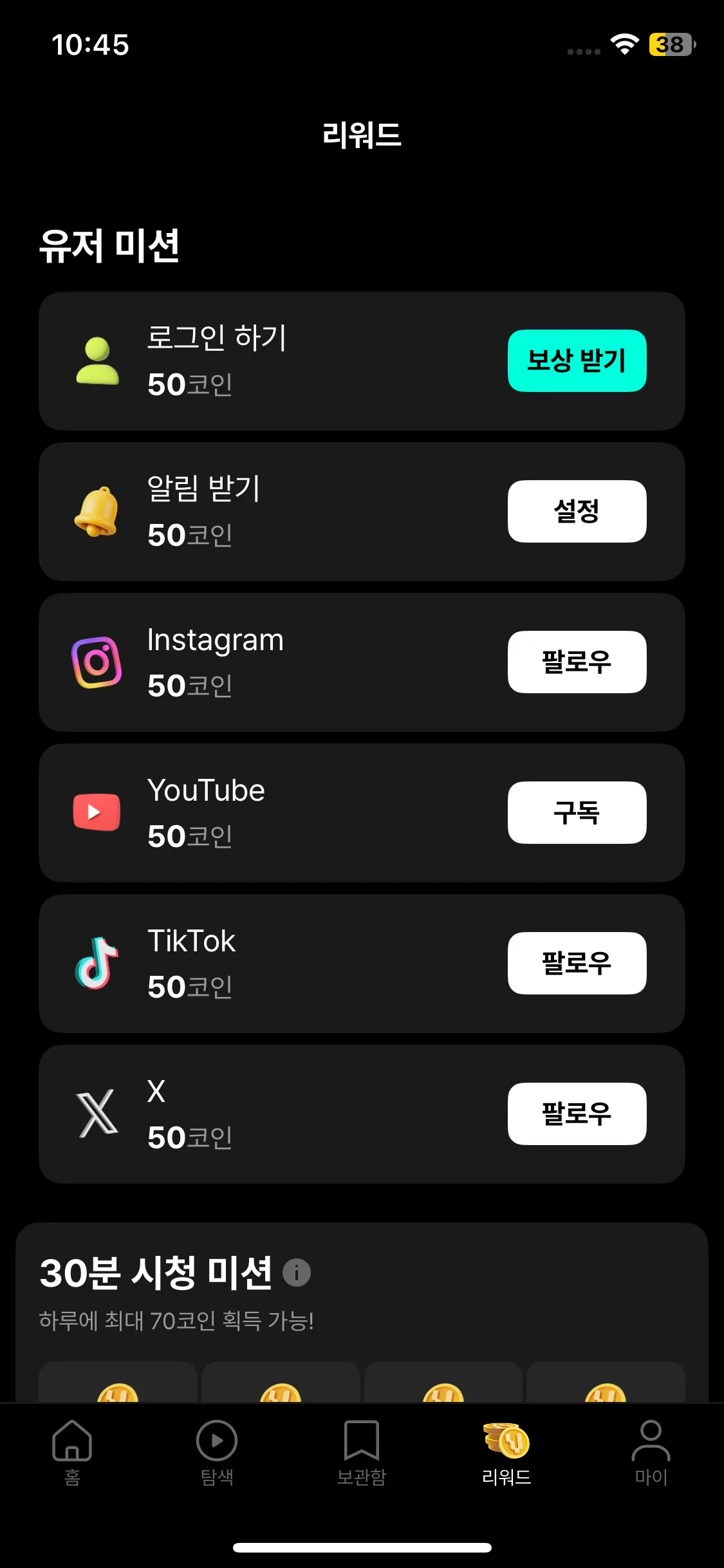Follow on Instagram via 팔로우 button
The height and width of the screenshot is (1568, 724).
click(x=577, y=662)
